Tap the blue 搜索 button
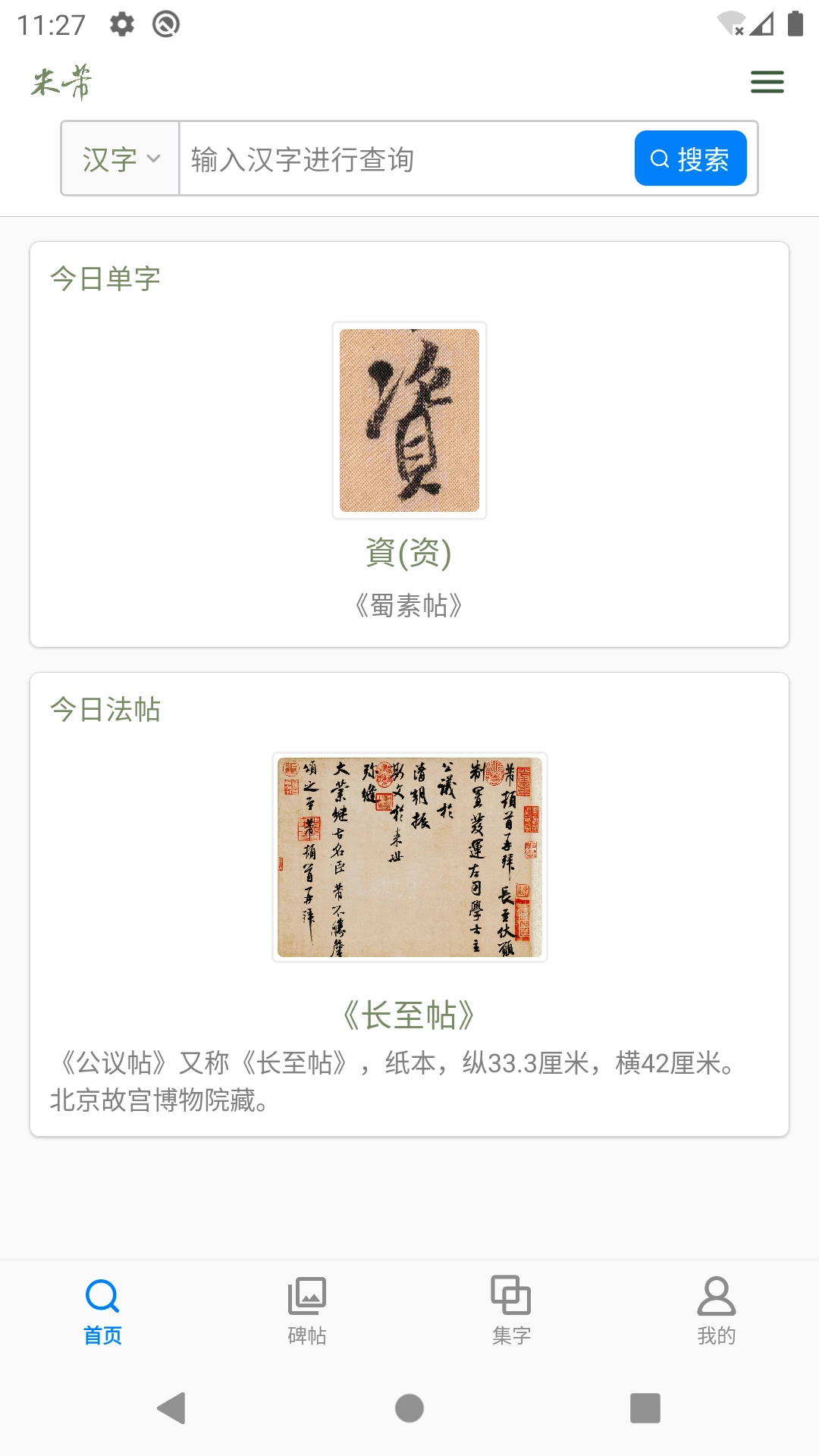 (690, 158)
